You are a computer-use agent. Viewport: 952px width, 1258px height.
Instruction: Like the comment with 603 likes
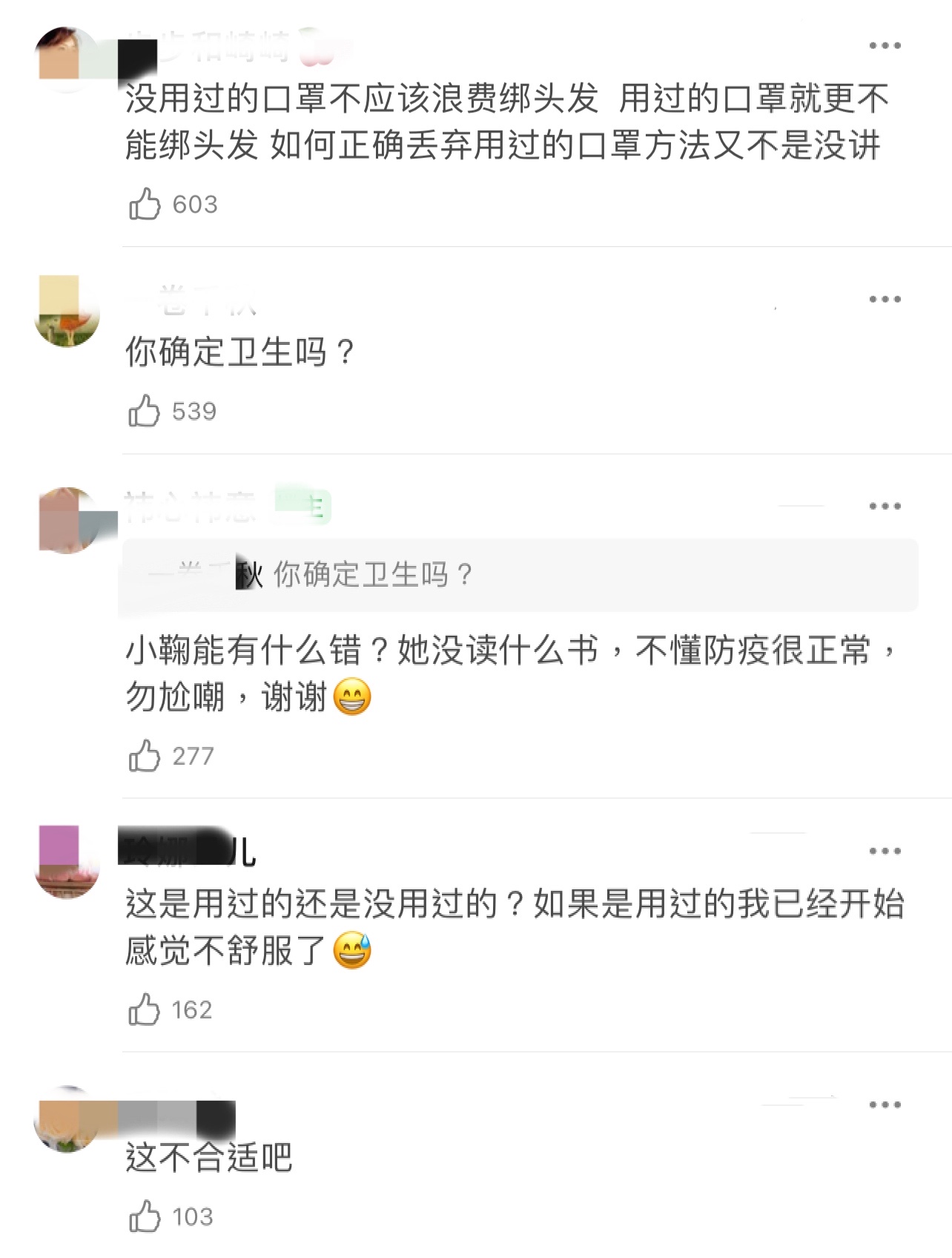(145, 204)
